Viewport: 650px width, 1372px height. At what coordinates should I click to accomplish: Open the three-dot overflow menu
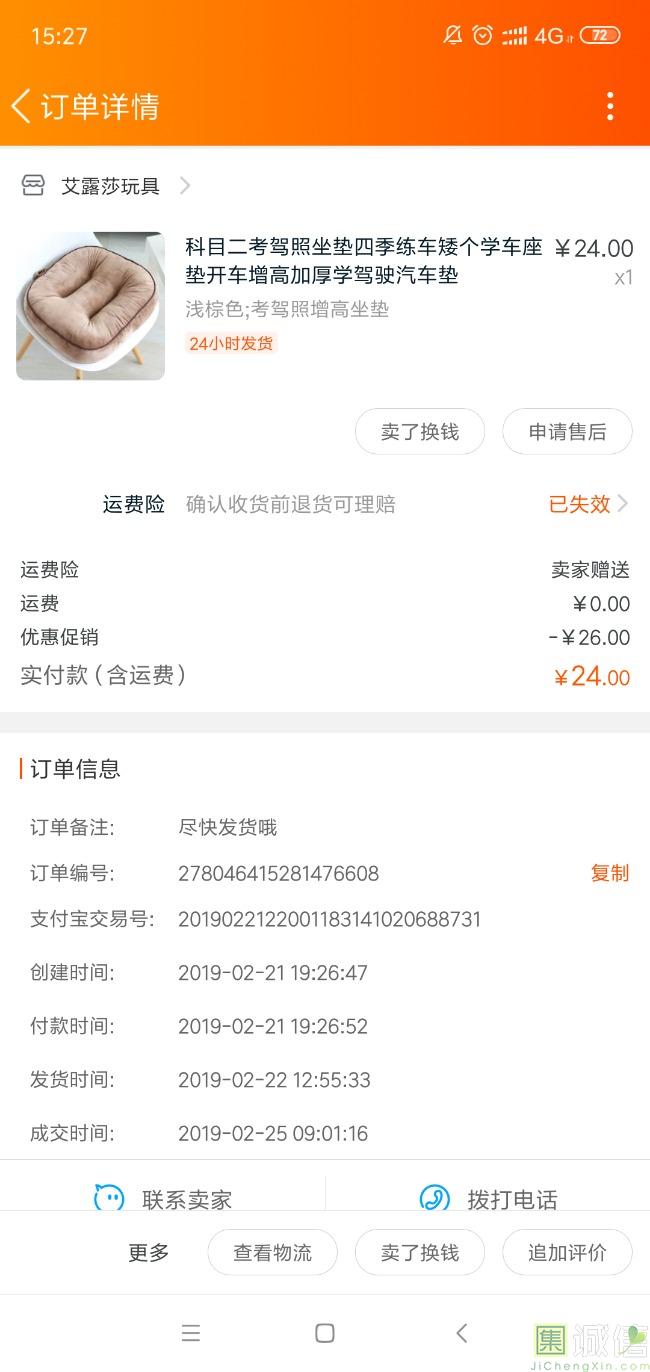click(x=609, y=106)
